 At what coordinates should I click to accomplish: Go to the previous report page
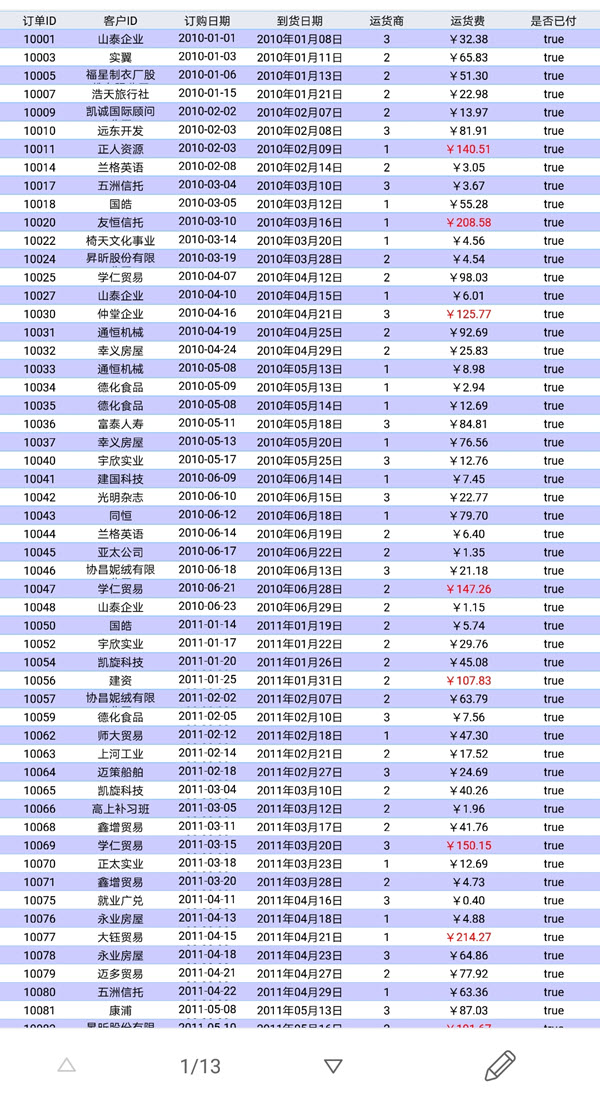point(66,1066)
